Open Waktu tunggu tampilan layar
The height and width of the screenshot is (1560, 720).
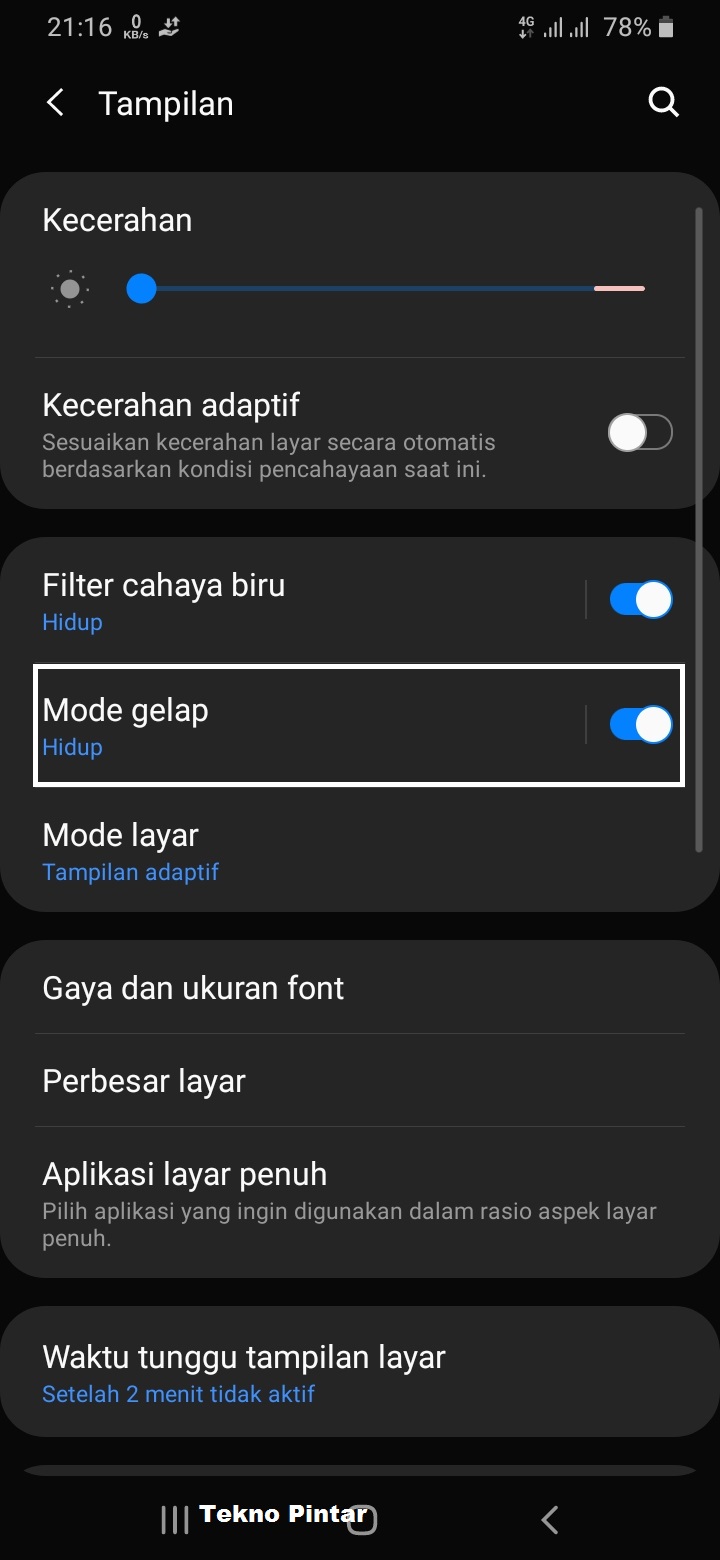(360, 1373)
